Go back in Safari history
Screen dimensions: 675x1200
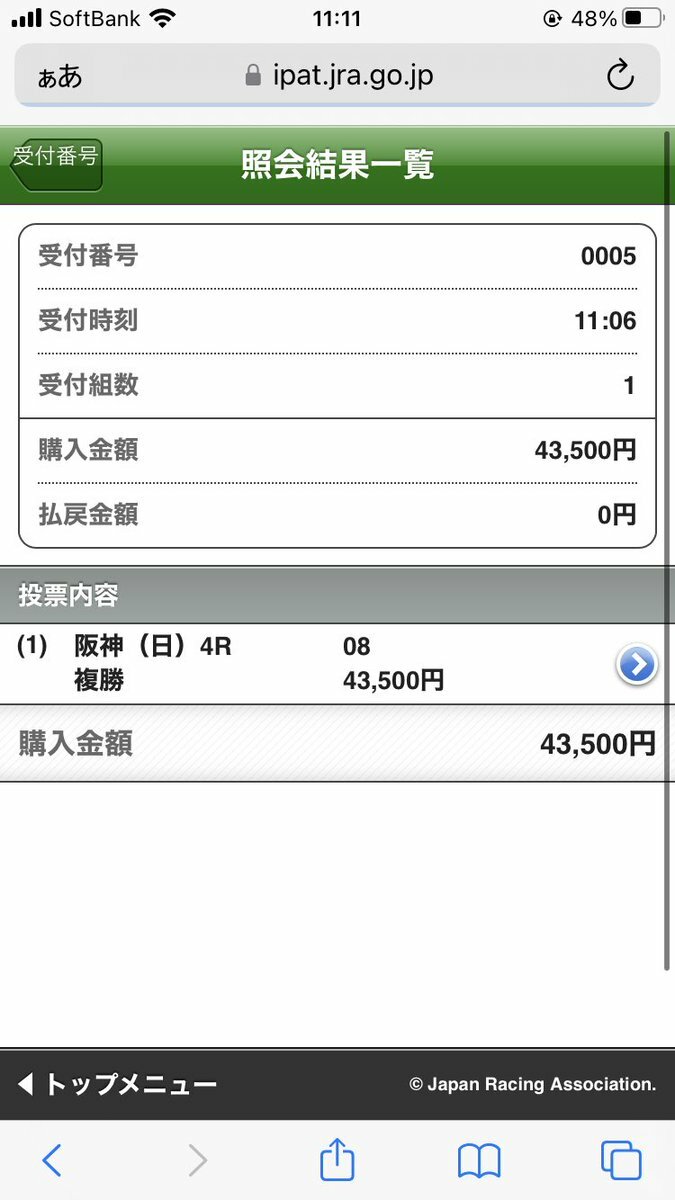pyautogui.click(x=52, y=1160)
